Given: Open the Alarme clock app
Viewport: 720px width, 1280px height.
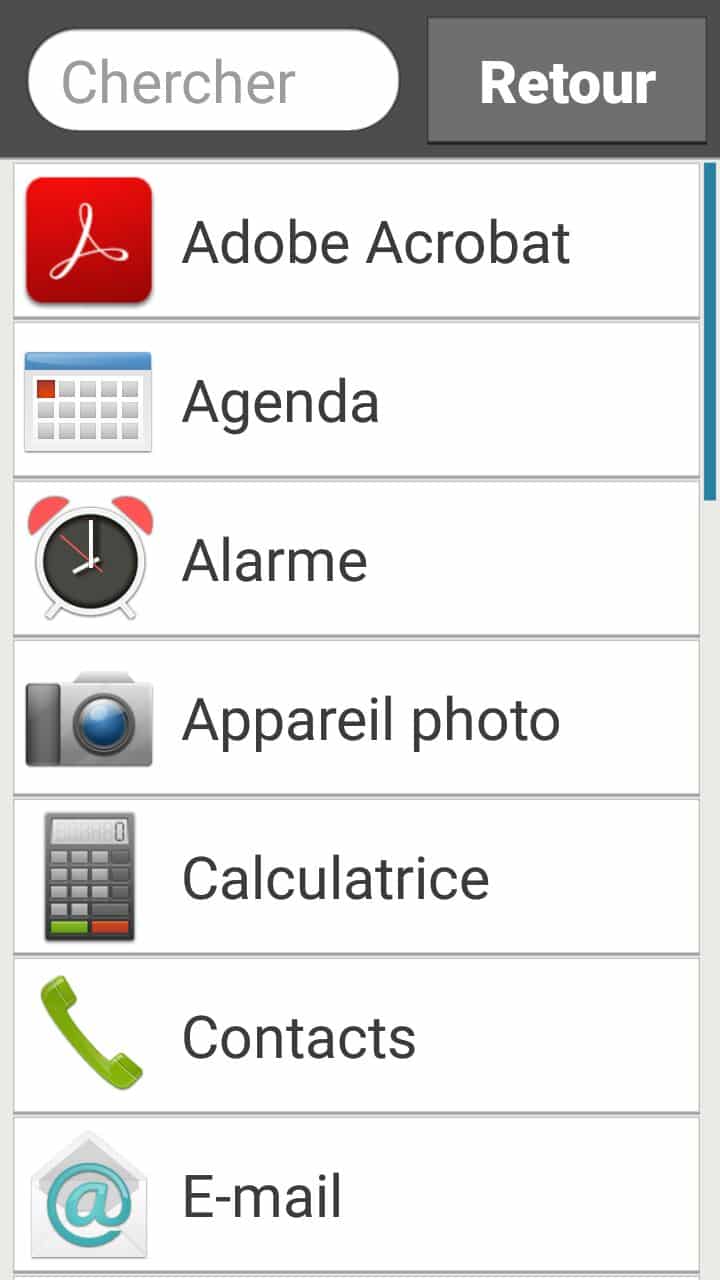Looking at the screenshot, I should pos(356,558).
